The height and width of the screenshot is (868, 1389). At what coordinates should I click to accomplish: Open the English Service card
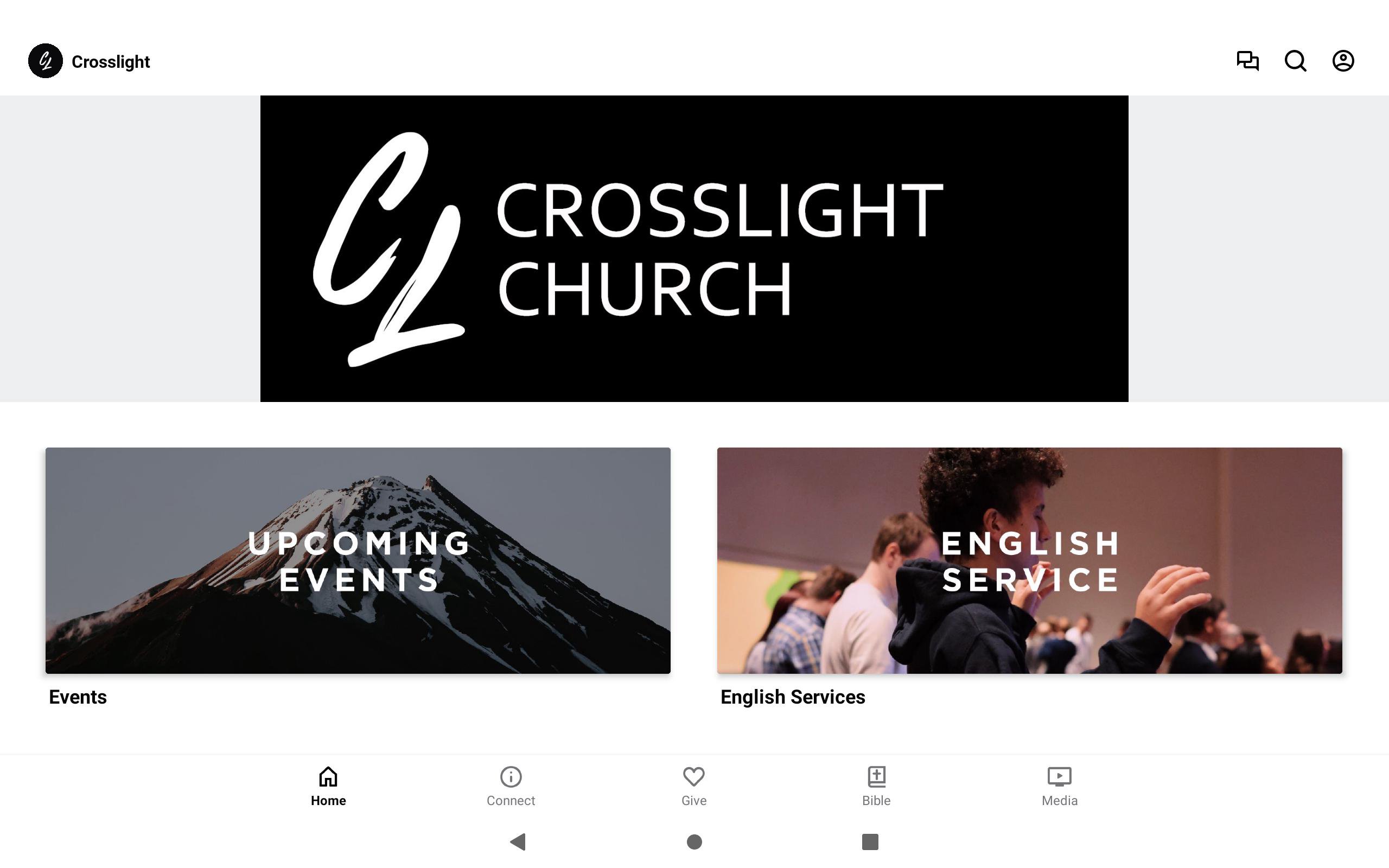point(1029,560)
